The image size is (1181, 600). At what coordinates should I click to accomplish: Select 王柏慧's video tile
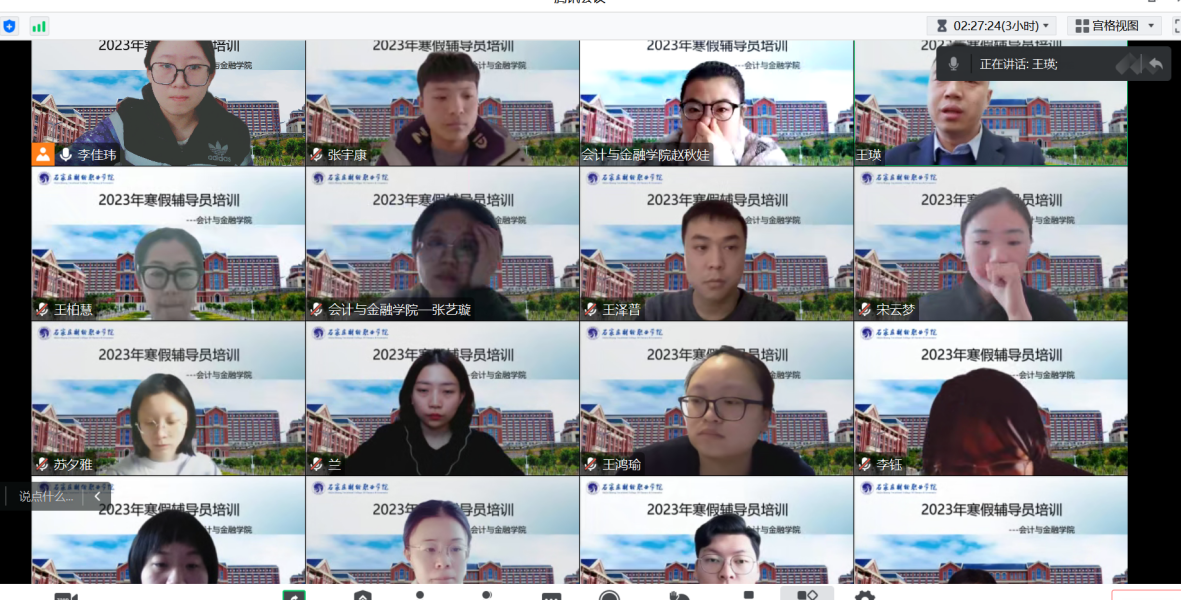[x=168, y=244]
